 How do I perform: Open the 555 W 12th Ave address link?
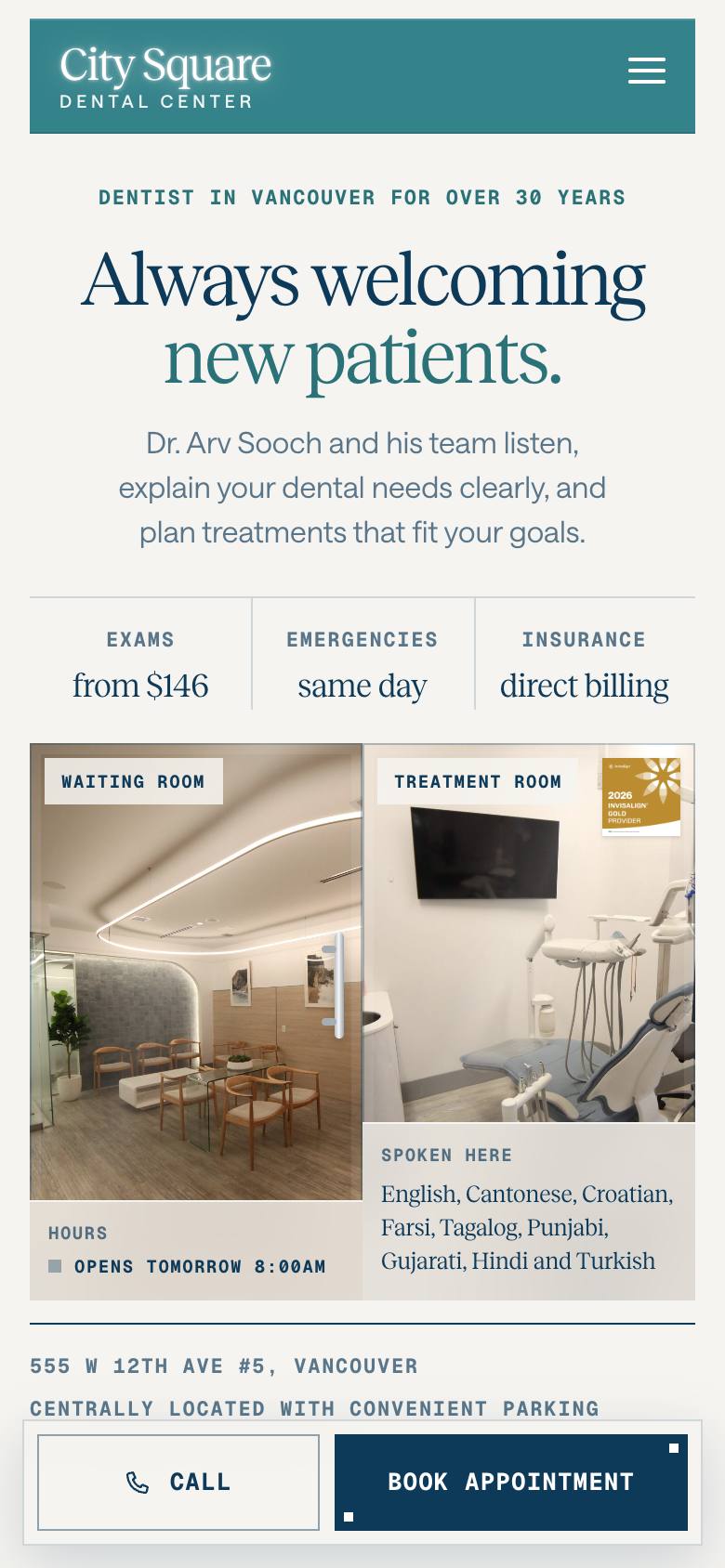click(224, 1365)
